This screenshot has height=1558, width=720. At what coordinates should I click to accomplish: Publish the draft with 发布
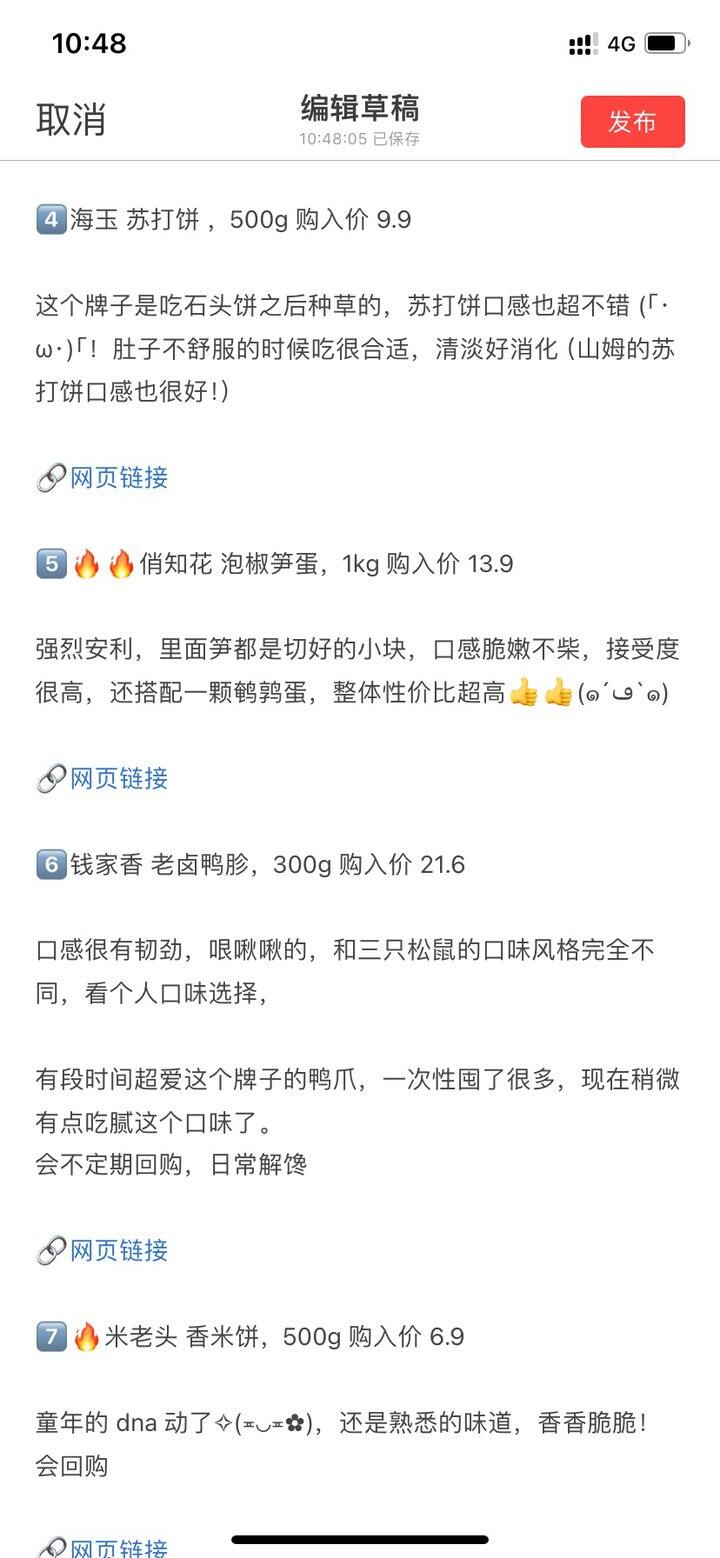(632, 122)
